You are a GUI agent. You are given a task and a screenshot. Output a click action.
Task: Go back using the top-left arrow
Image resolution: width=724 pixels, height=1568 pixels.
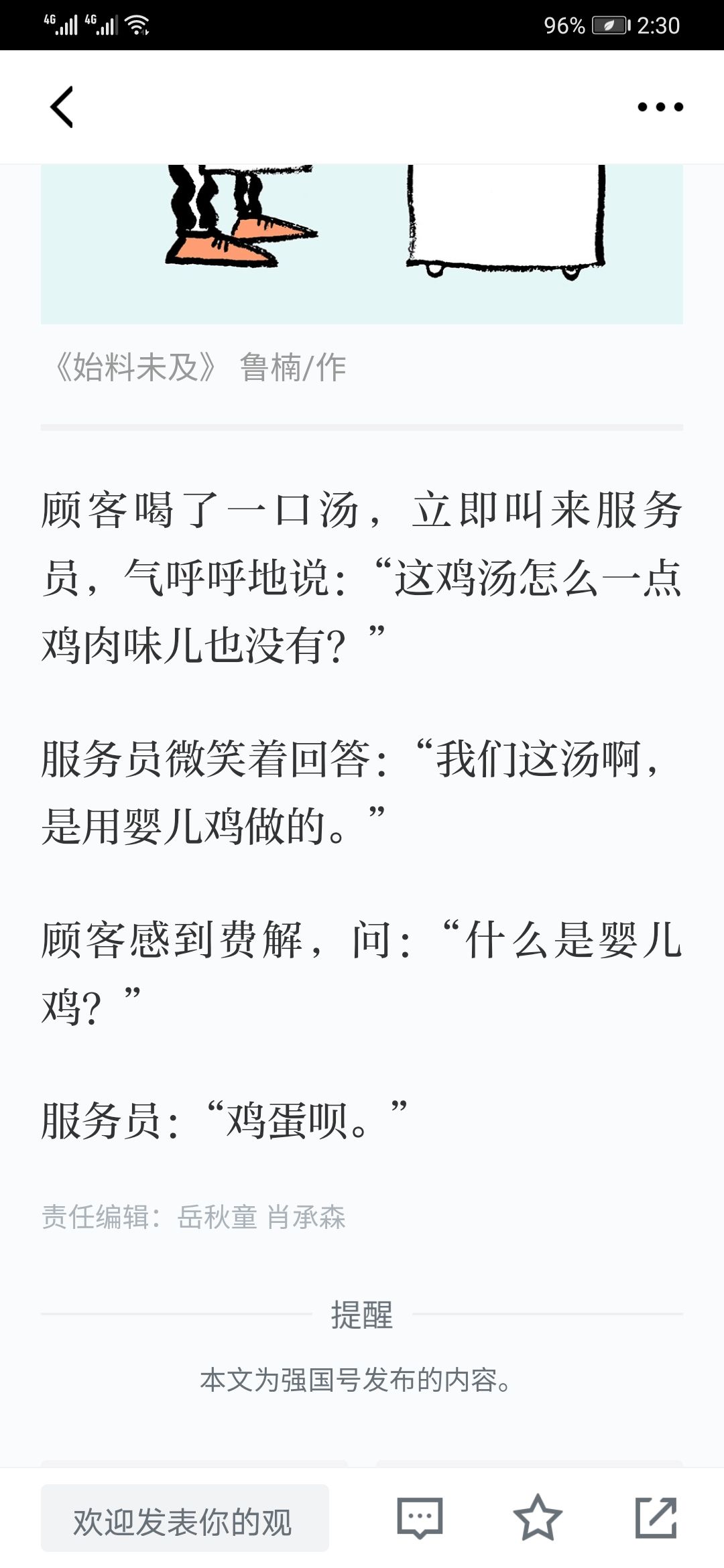(x=62, y=107)
